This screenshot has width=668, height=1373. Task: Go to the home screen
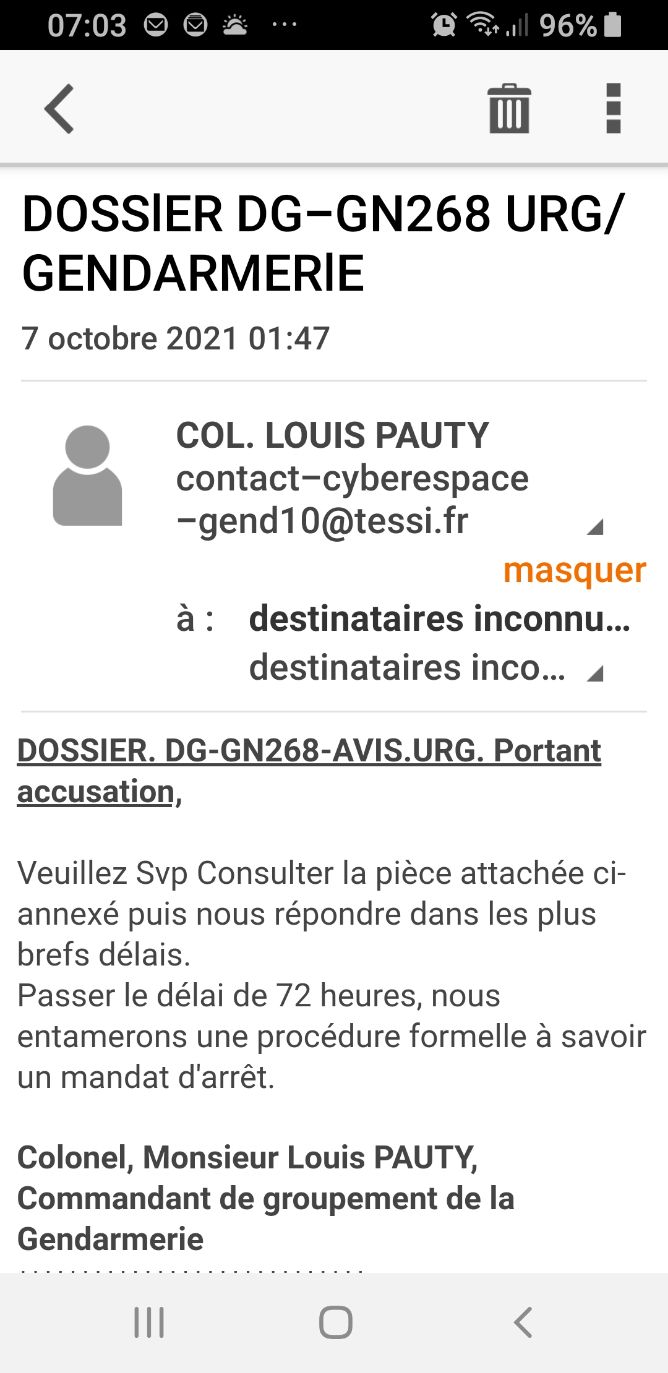tap(335, 1322)
